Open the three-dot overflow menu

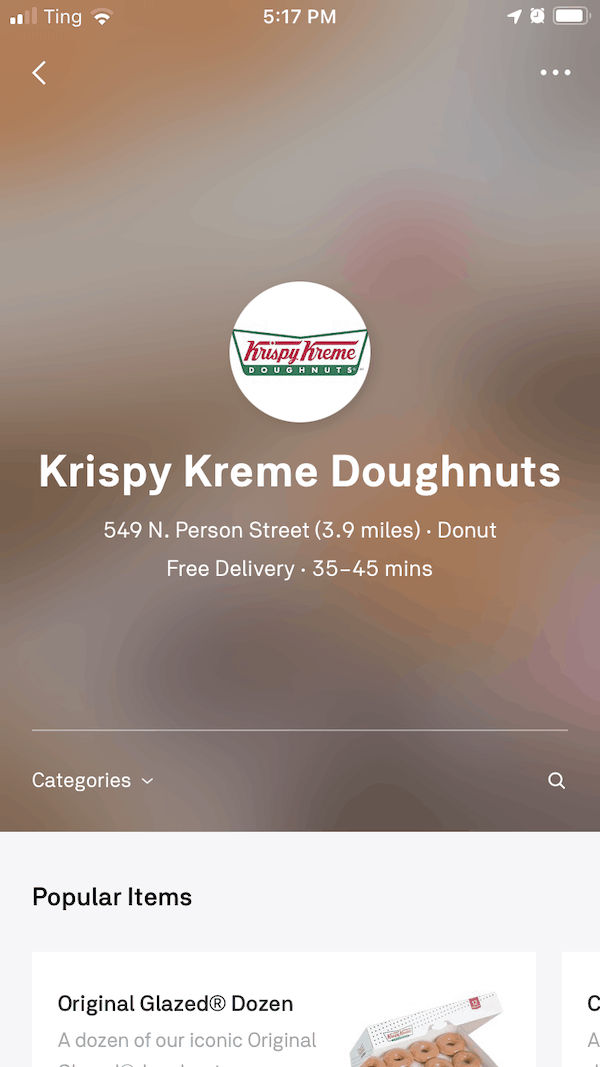pos(555,73)
